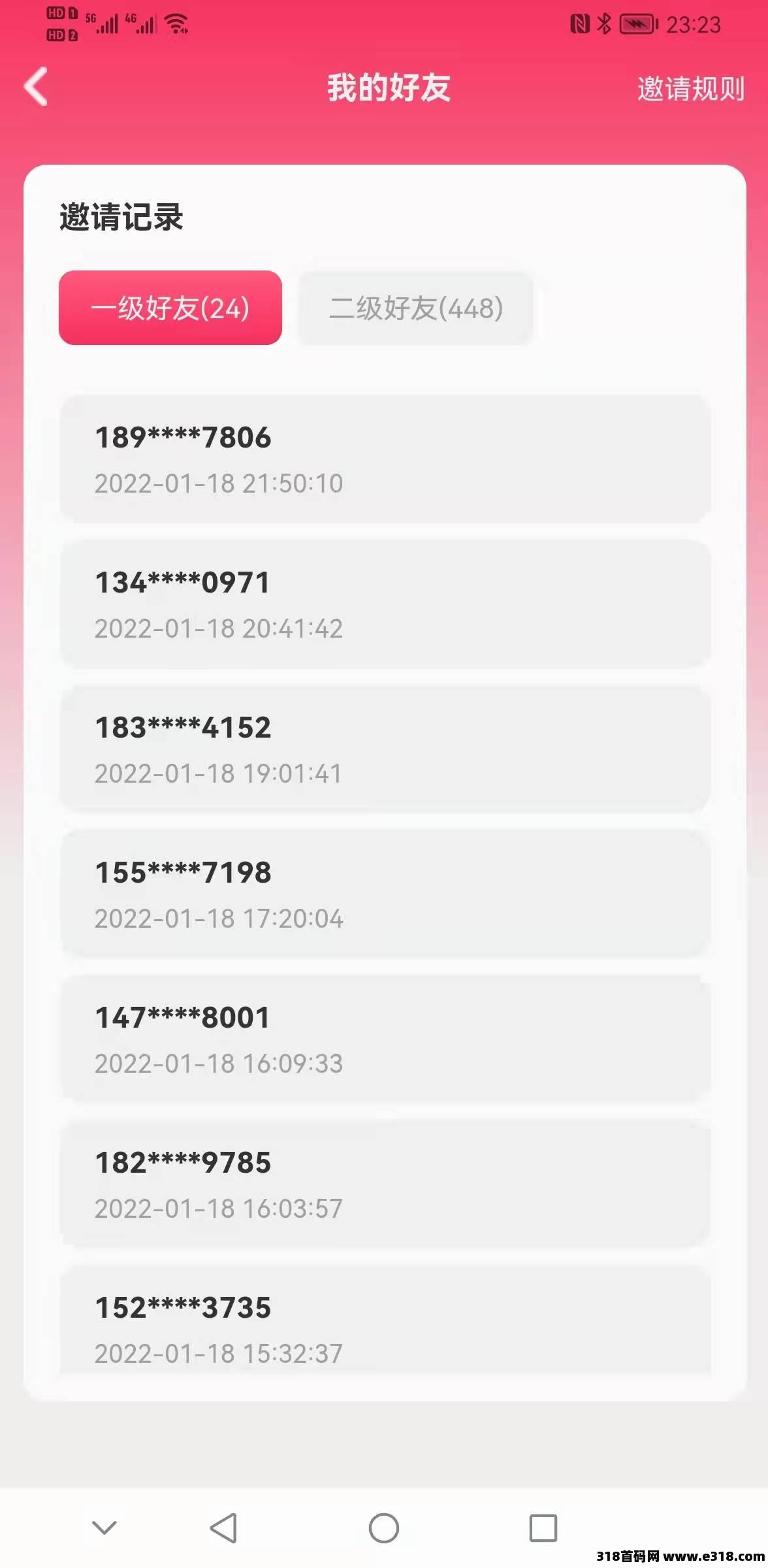
Task: Tap the system home button
Action: pyautogui.click(x=383, y=1528)
